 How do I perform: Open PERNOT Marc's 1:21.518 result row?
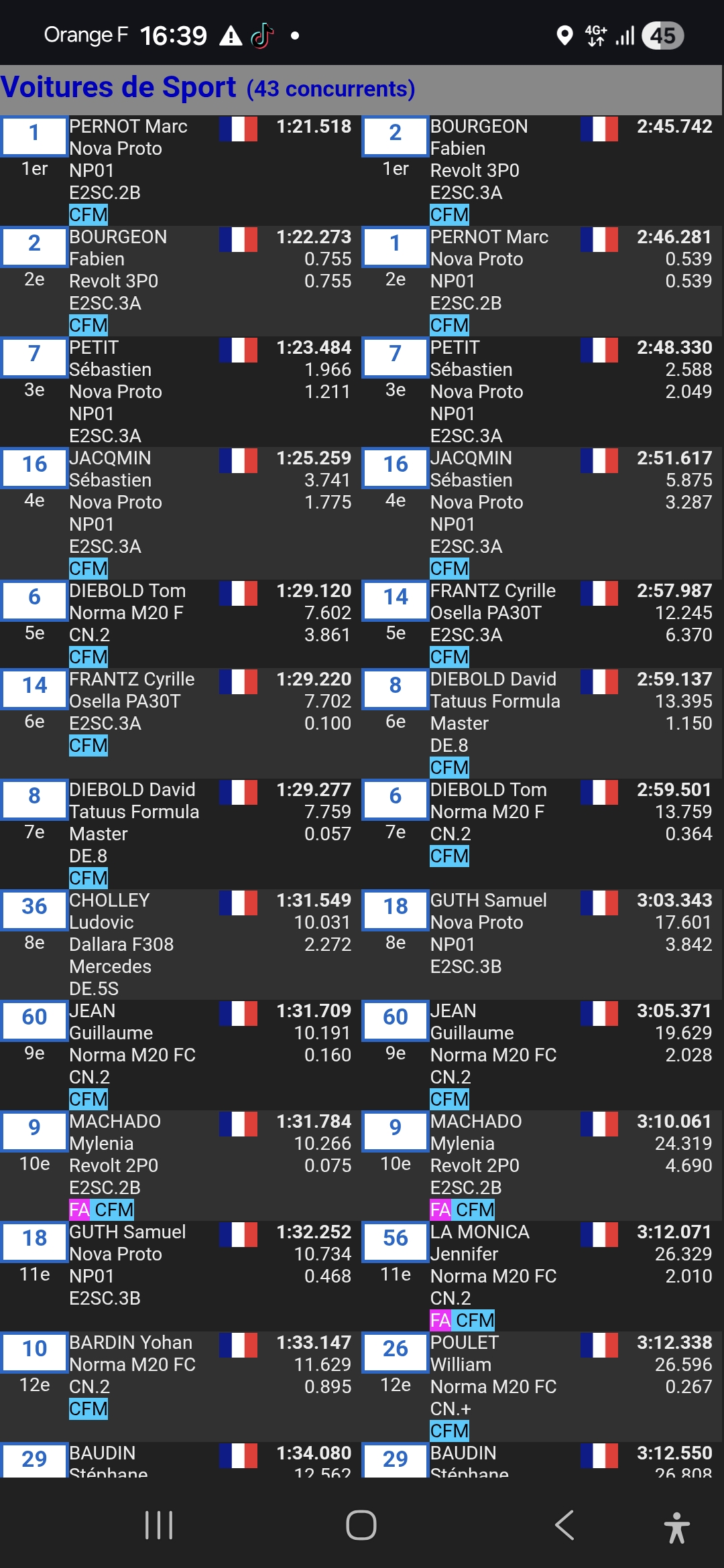[180, 170]
